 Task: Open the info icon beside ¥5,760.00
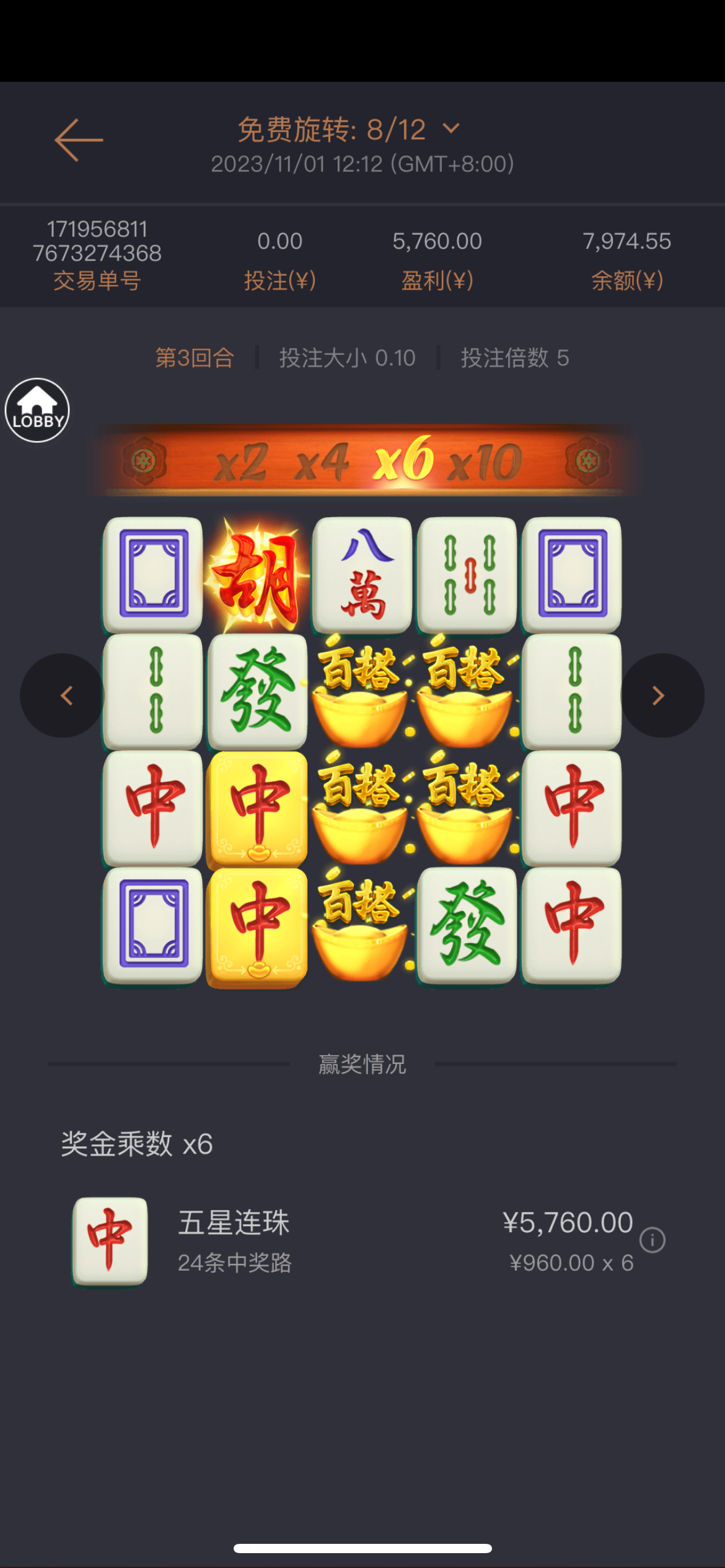[x=652, y=1240]
